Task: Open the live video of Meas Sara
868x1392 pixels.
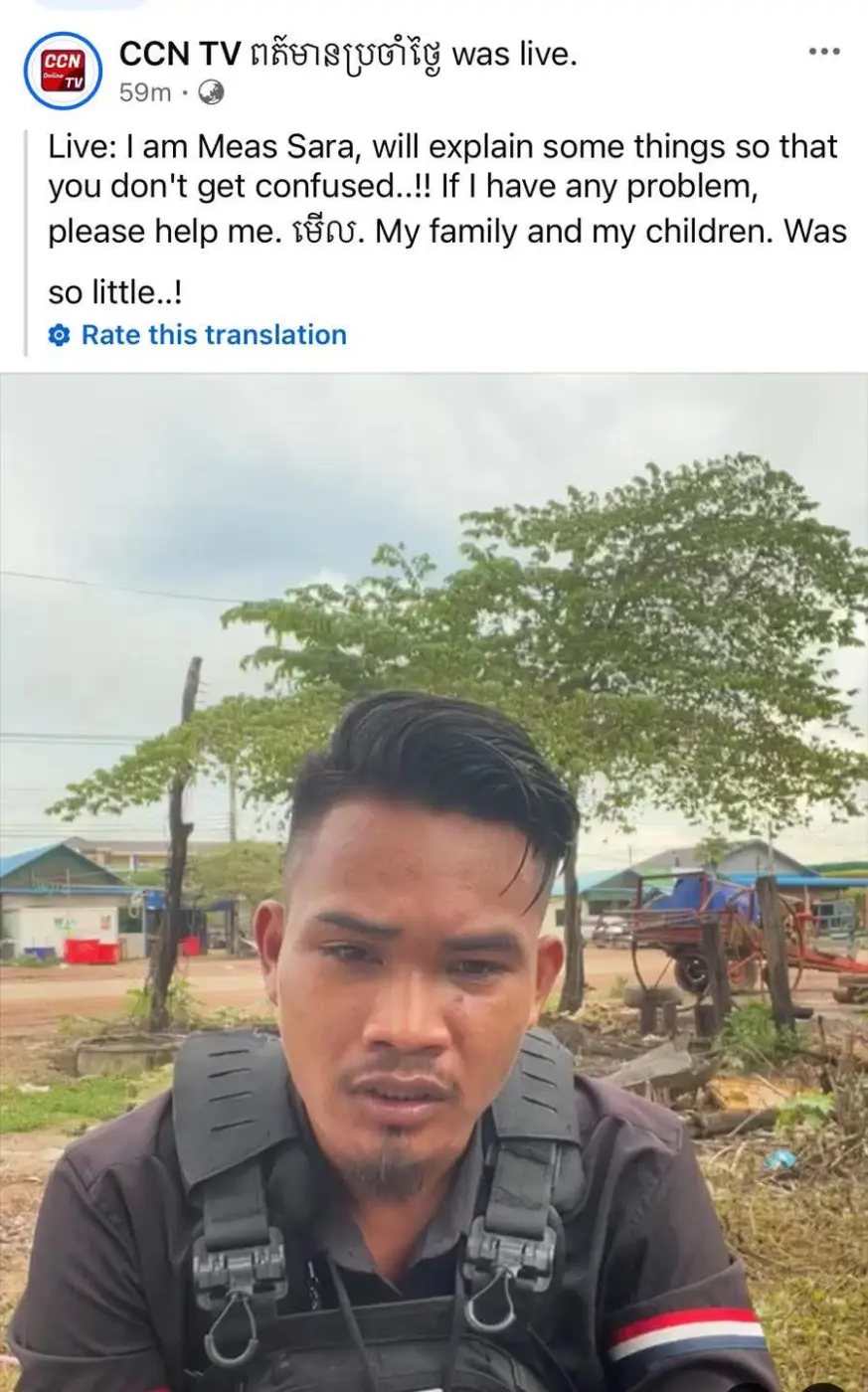Action: [x=434, y=882]
